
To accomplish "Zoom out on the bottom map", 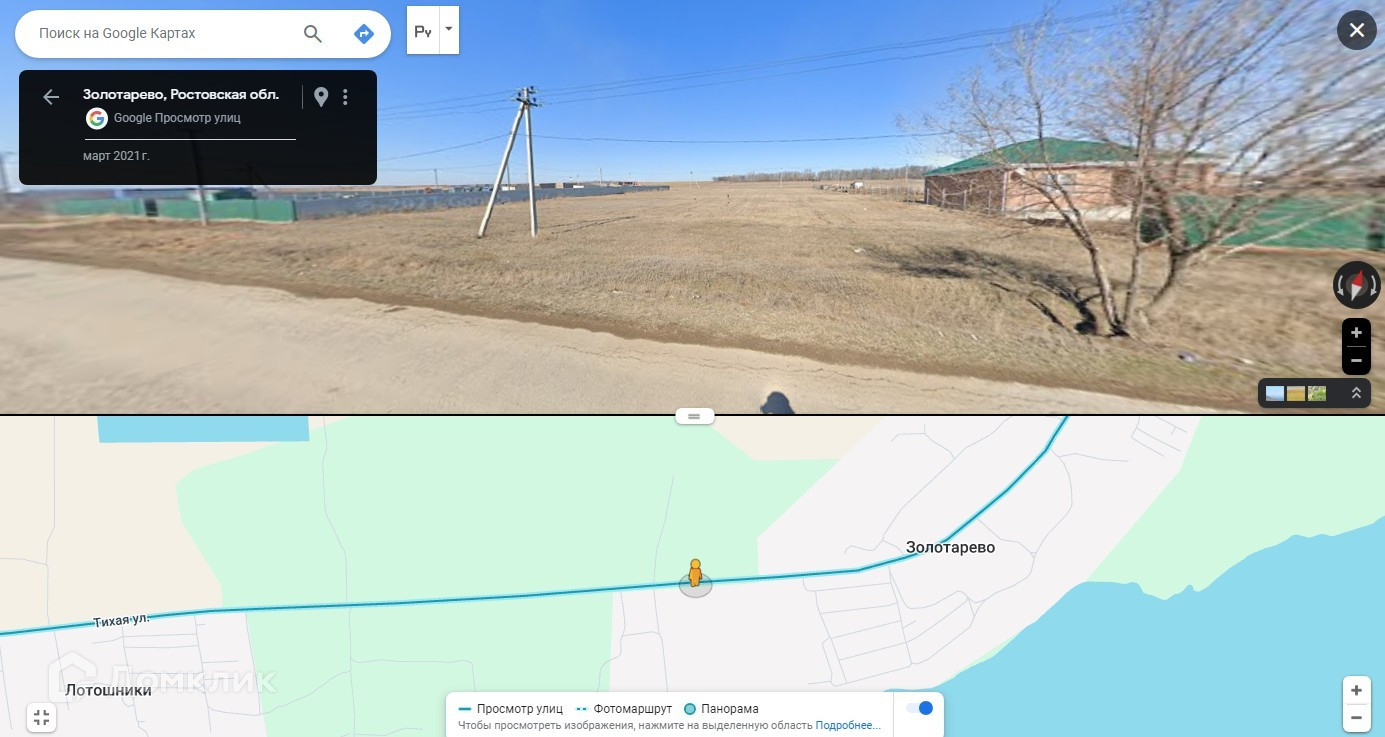I will point(1356,717).
